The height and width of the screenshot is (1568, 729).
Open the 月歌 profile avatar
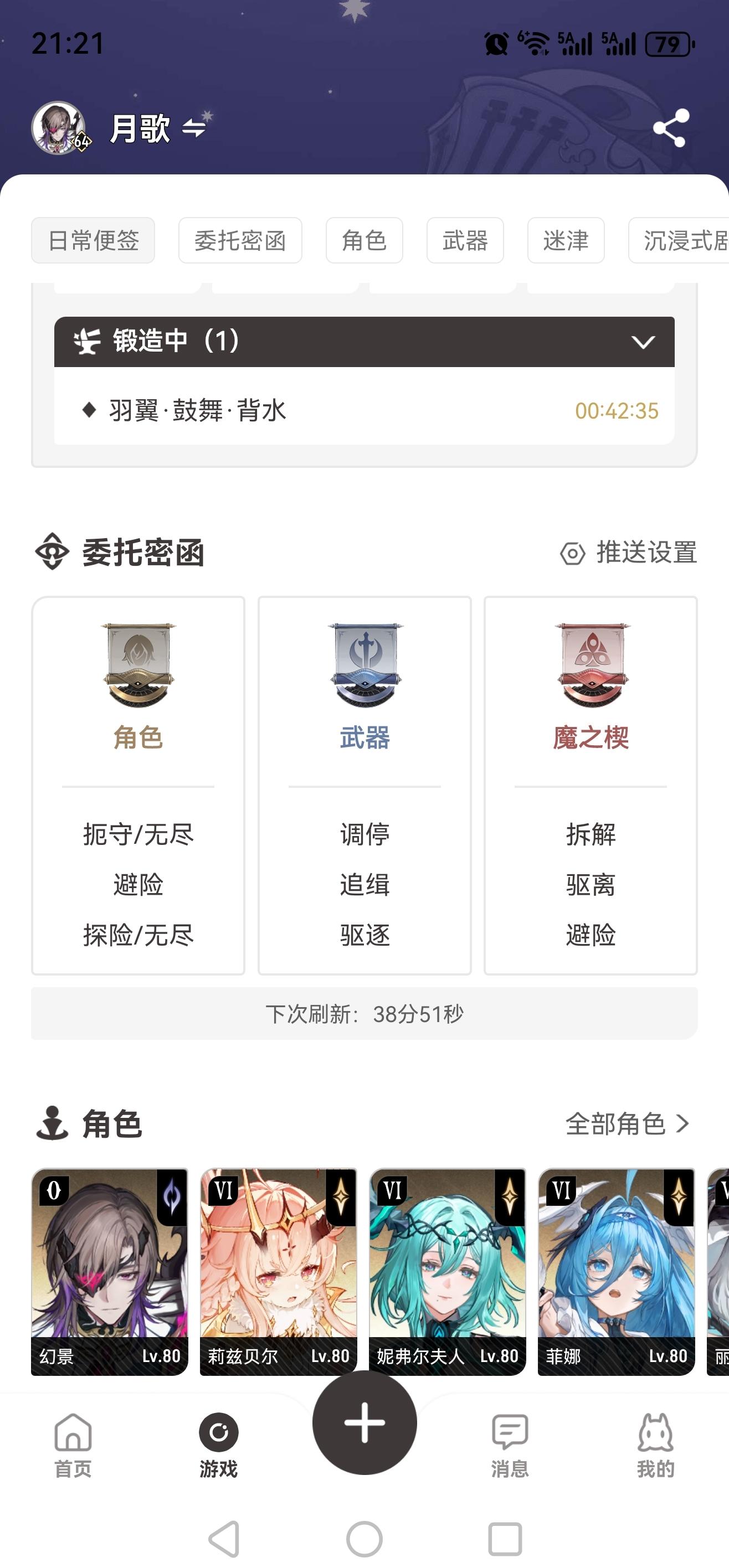point(59,128)
